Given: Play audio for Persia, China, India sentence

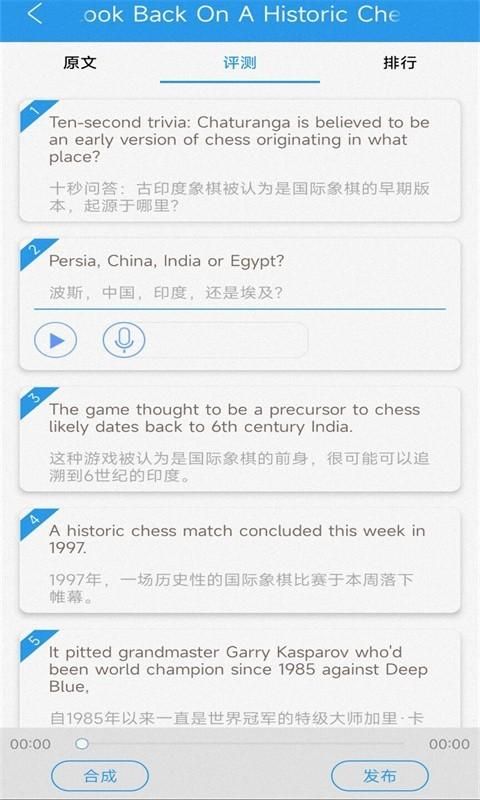Looking at the screenshot, I should 56,340.
